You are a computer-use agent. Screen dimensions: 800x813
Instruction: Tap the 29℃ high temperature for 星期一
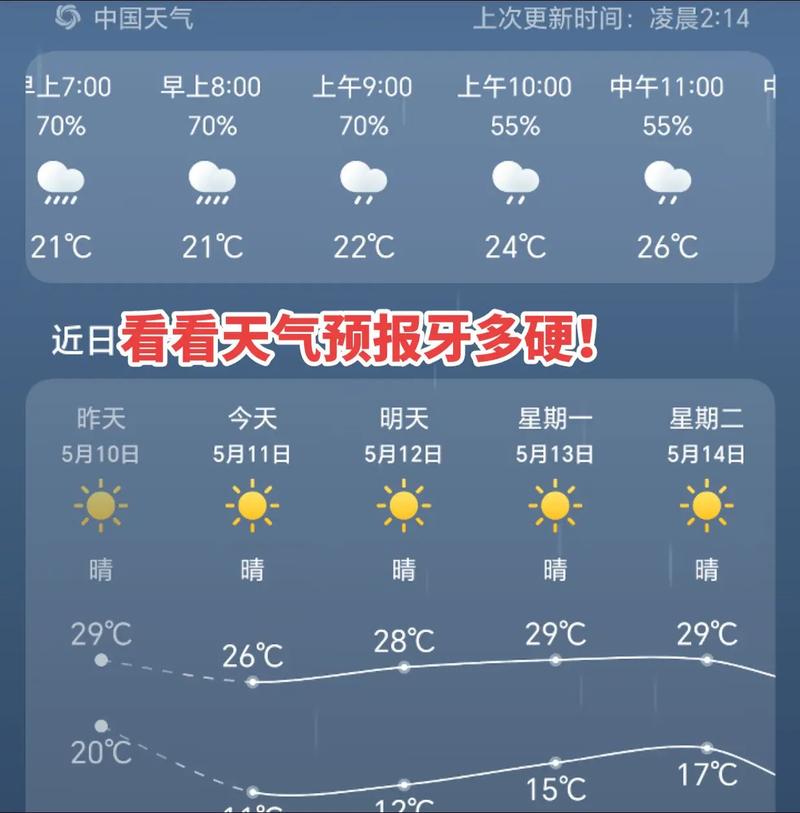(555, 631)
